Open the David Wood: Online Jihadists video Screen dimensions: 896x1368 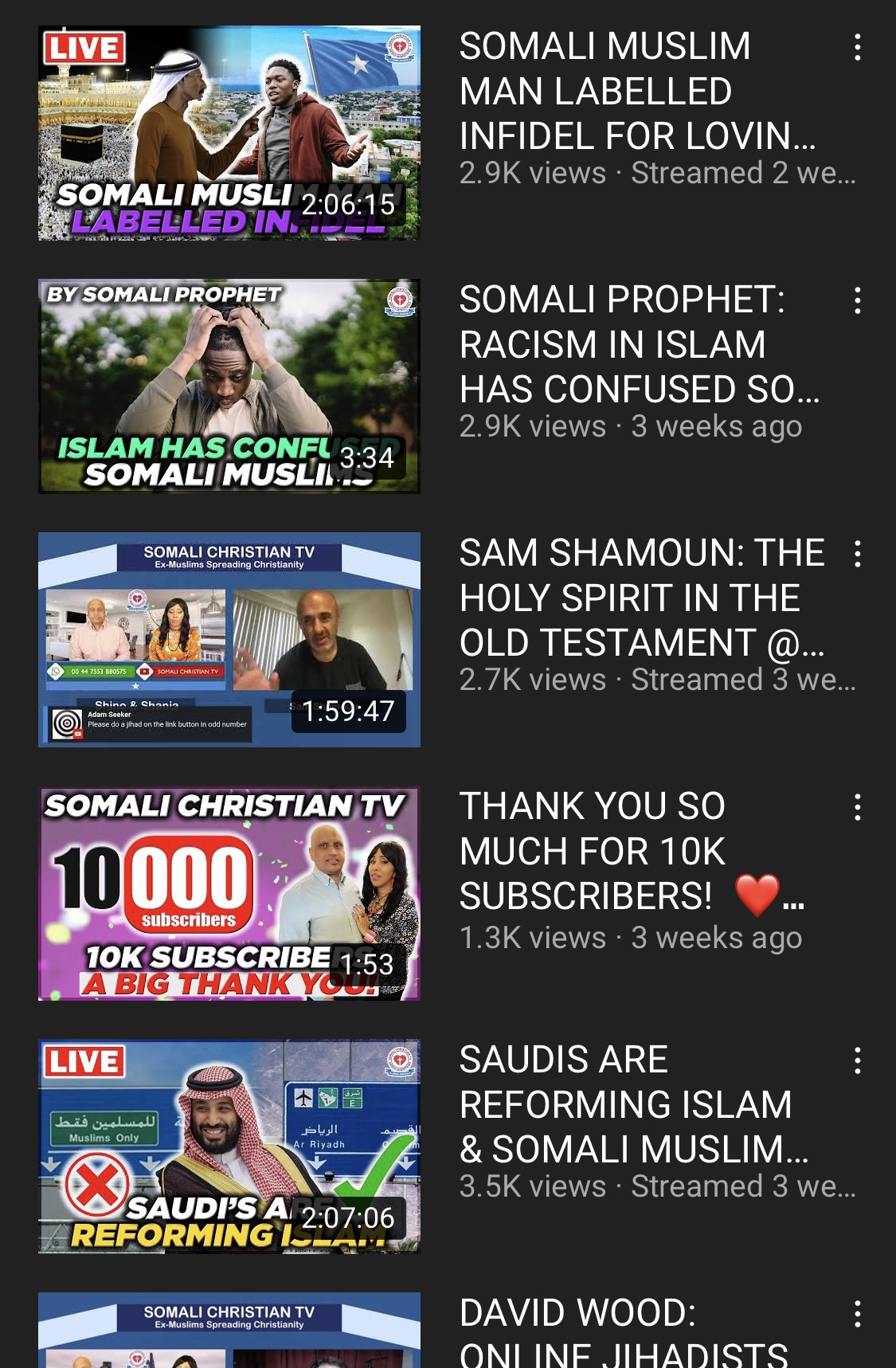click(x=229, y=1332)
